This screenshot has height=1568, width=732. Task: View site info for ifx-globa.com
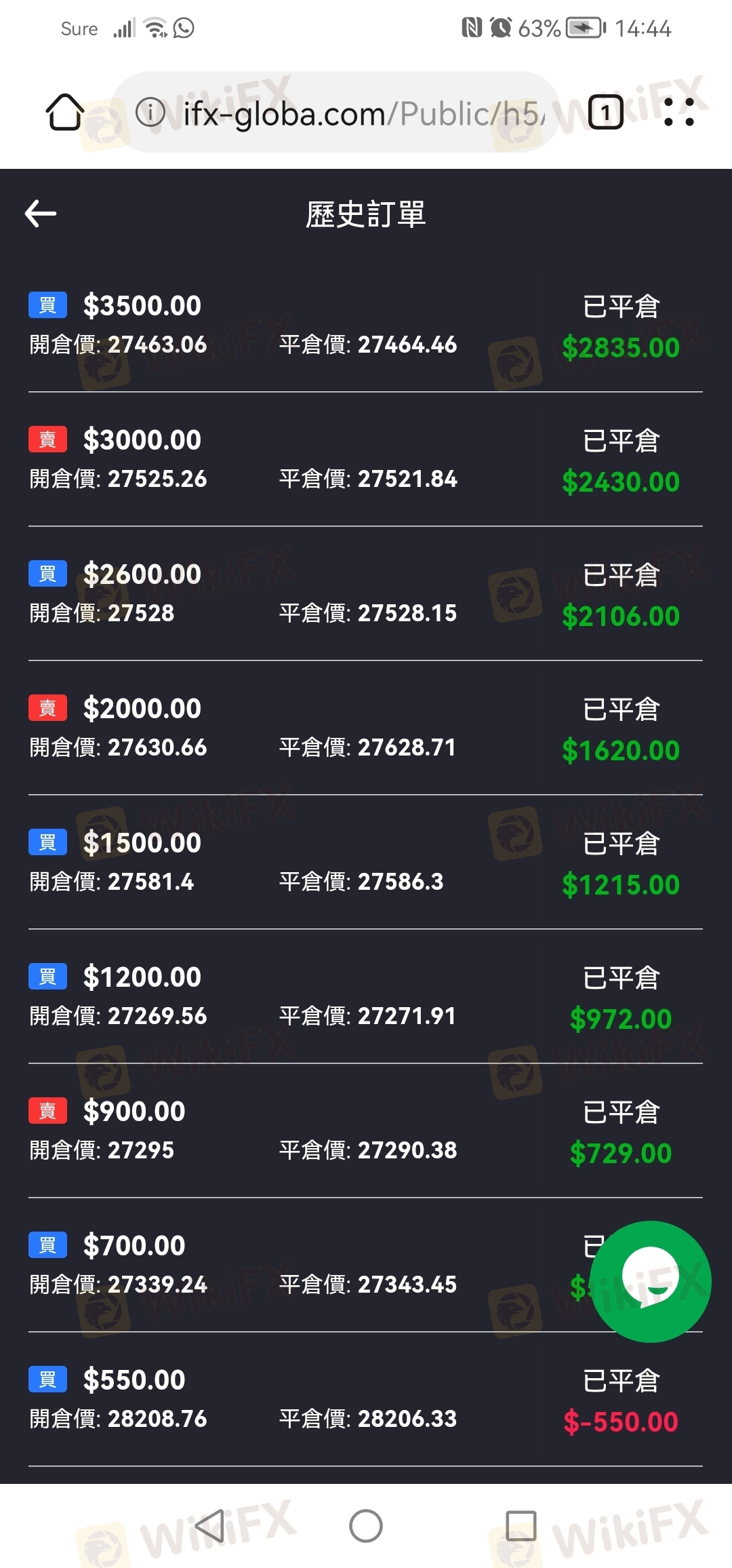[x=150, y=112]
